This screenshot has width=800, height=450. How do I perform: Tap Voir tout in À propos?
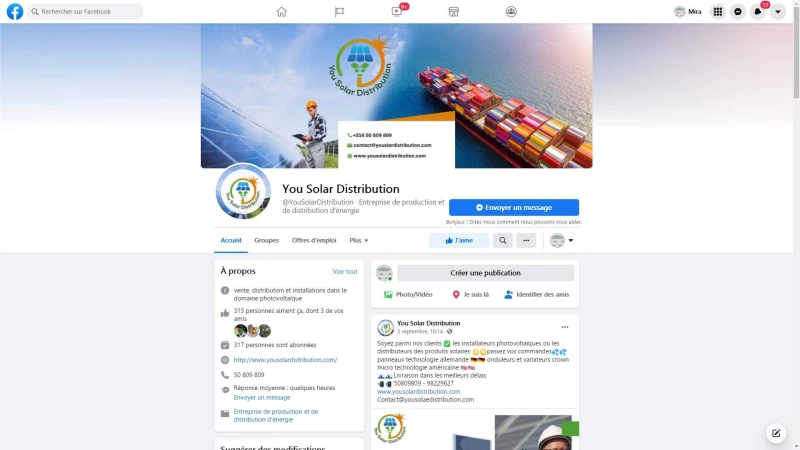click(x=344, y=271)
